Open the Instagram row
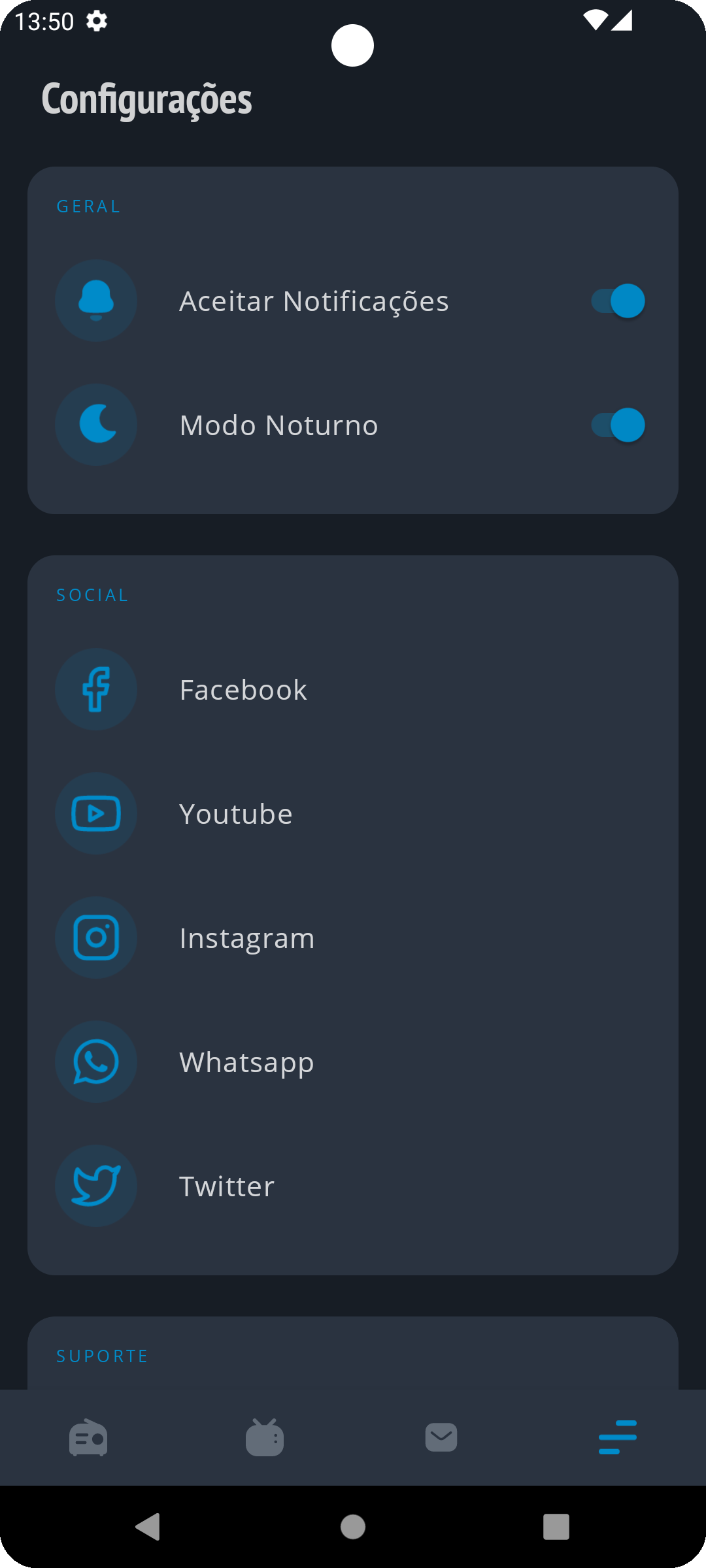This screenshot has height=1568, width=706. click(353, 938)
